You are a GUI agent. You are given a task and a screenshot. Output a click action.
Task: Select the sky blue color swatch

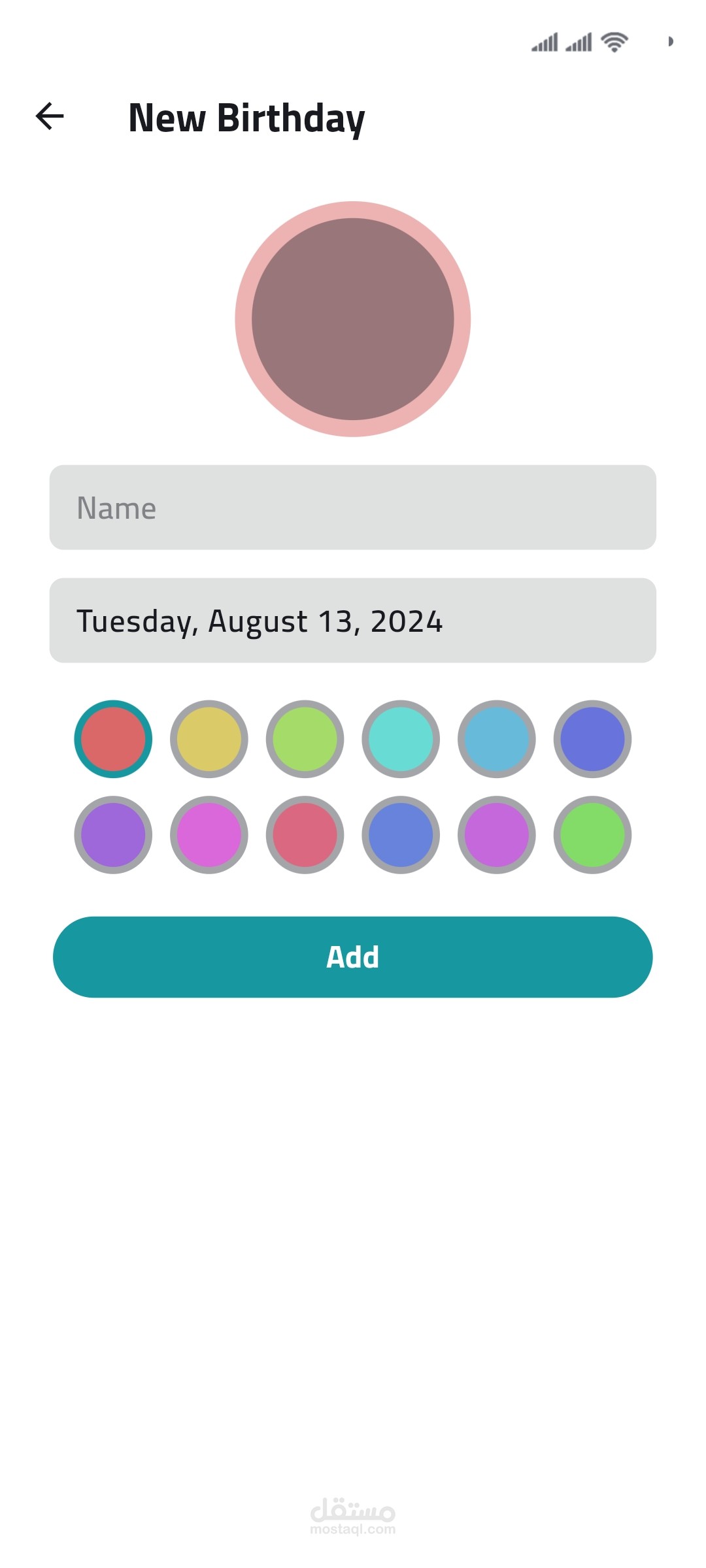click(497, 739)
